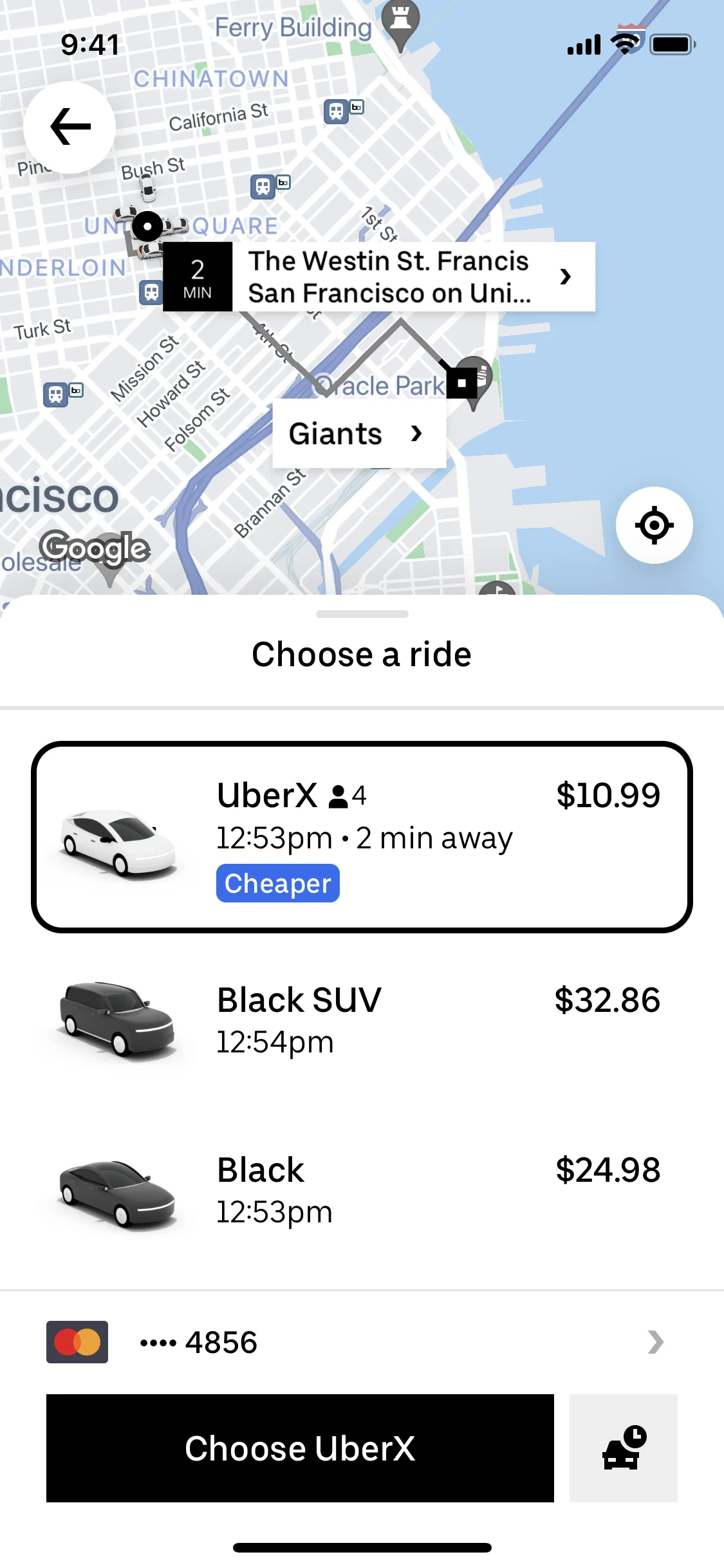
Task: Select the Black SUV ride option
Action: 362,1020
